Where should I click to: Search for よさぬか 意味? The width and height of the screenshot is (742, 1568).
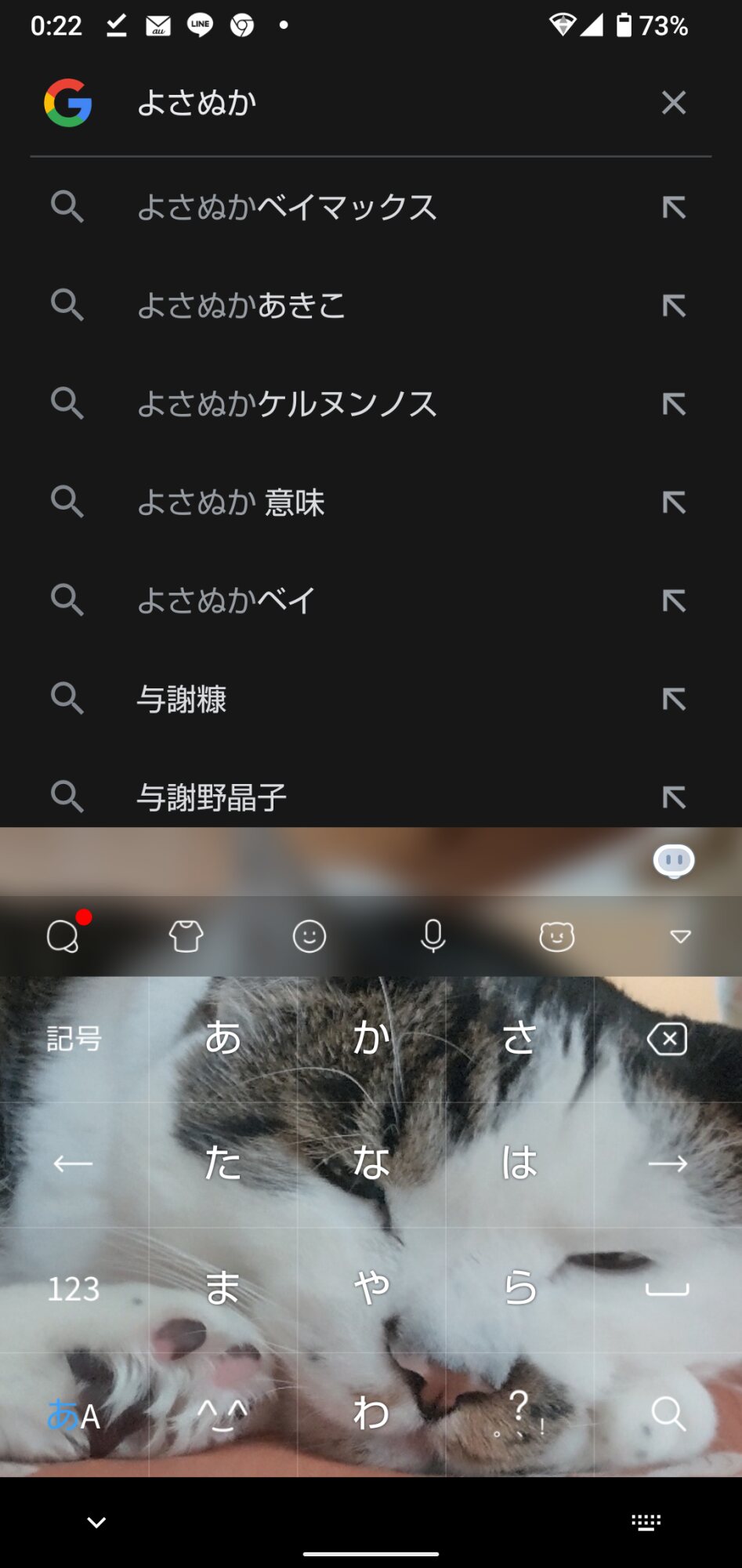click(x=231, y=503)
